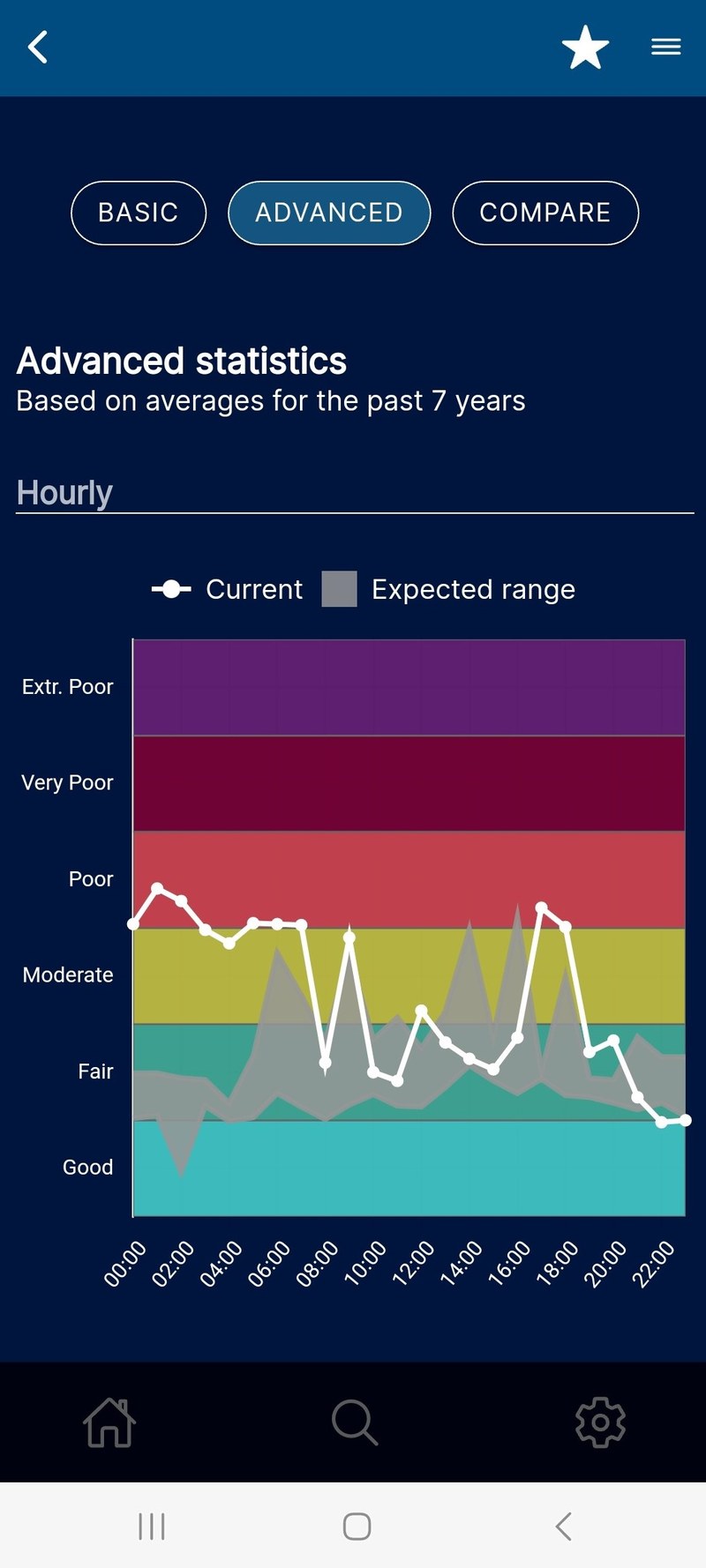Open settings via the gear icon
Screen dimensions: 706x1568
point(600,1422)
